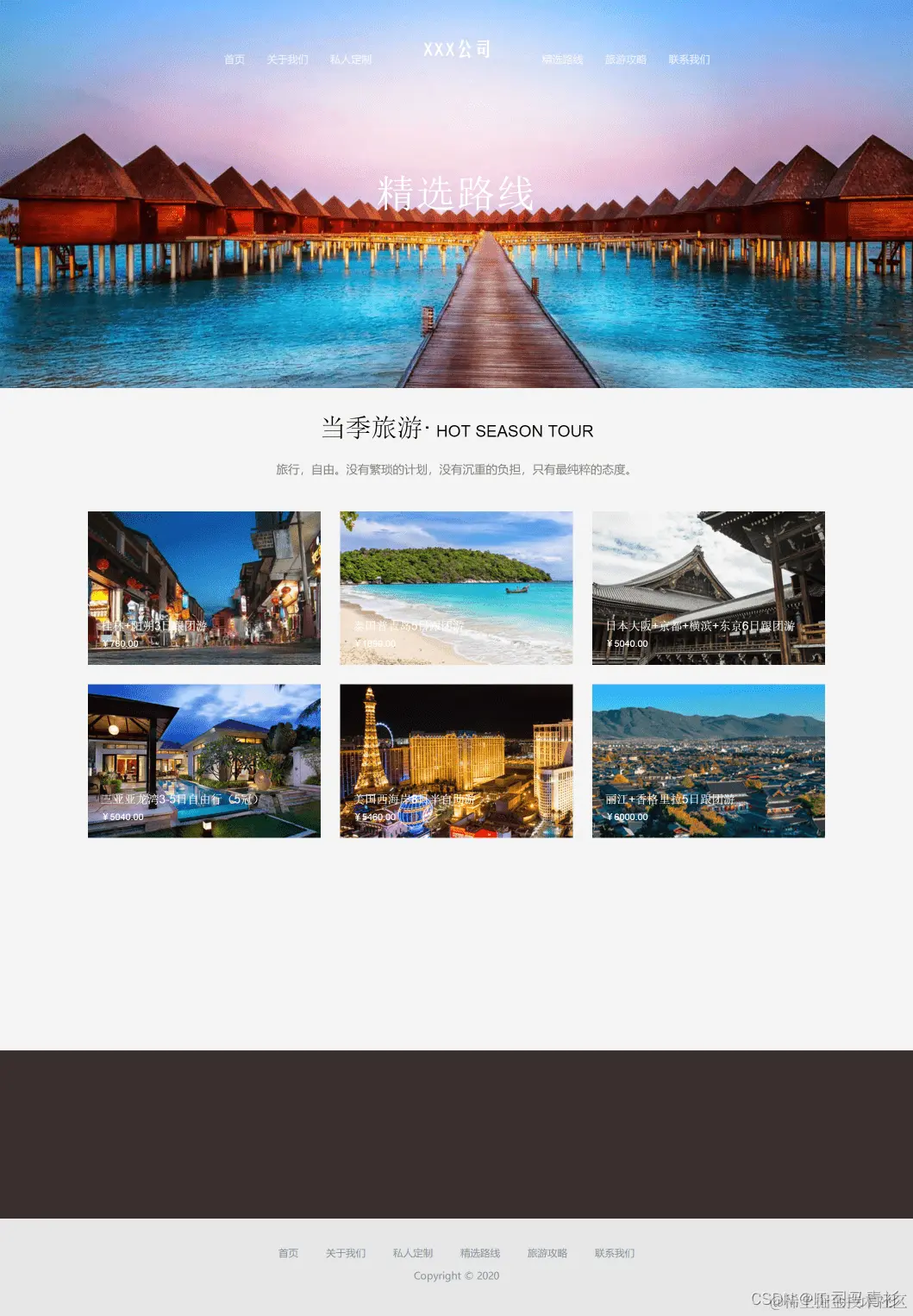View the 美国西海岸8日半自助游 card

pos(455,761)
